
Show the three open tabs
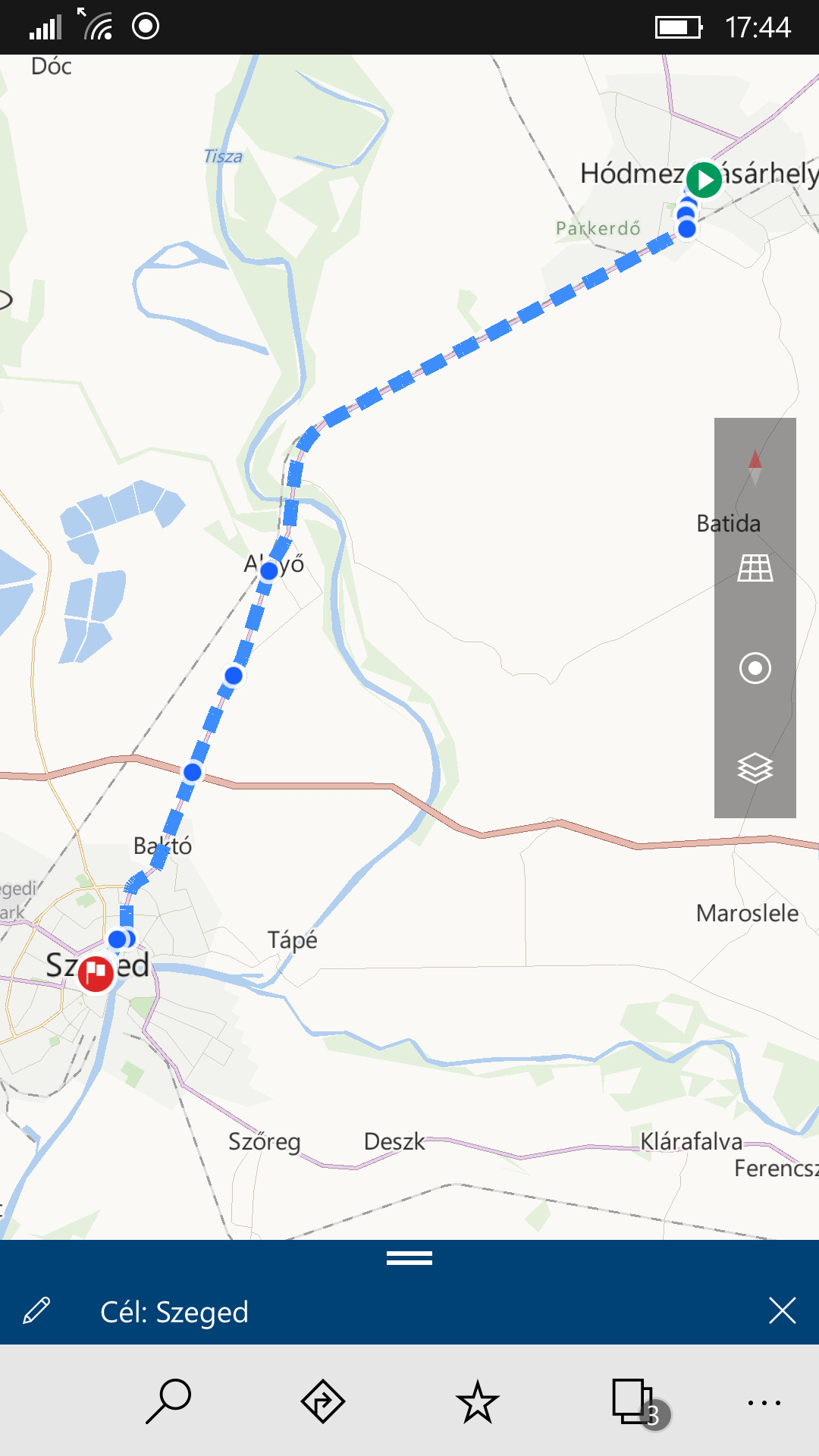coord(633,1402)
